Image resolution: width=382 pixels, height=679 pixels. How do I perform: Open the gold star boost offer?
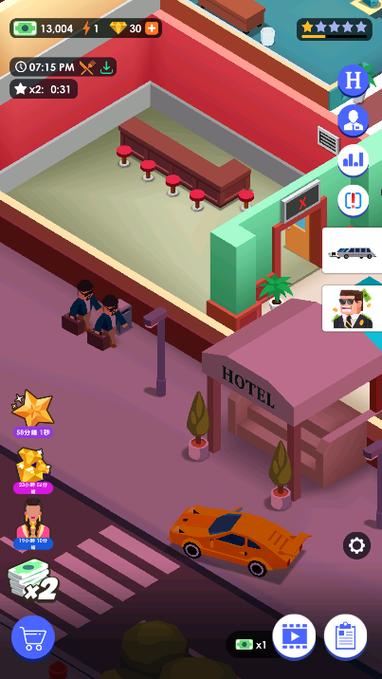[33, 414]
